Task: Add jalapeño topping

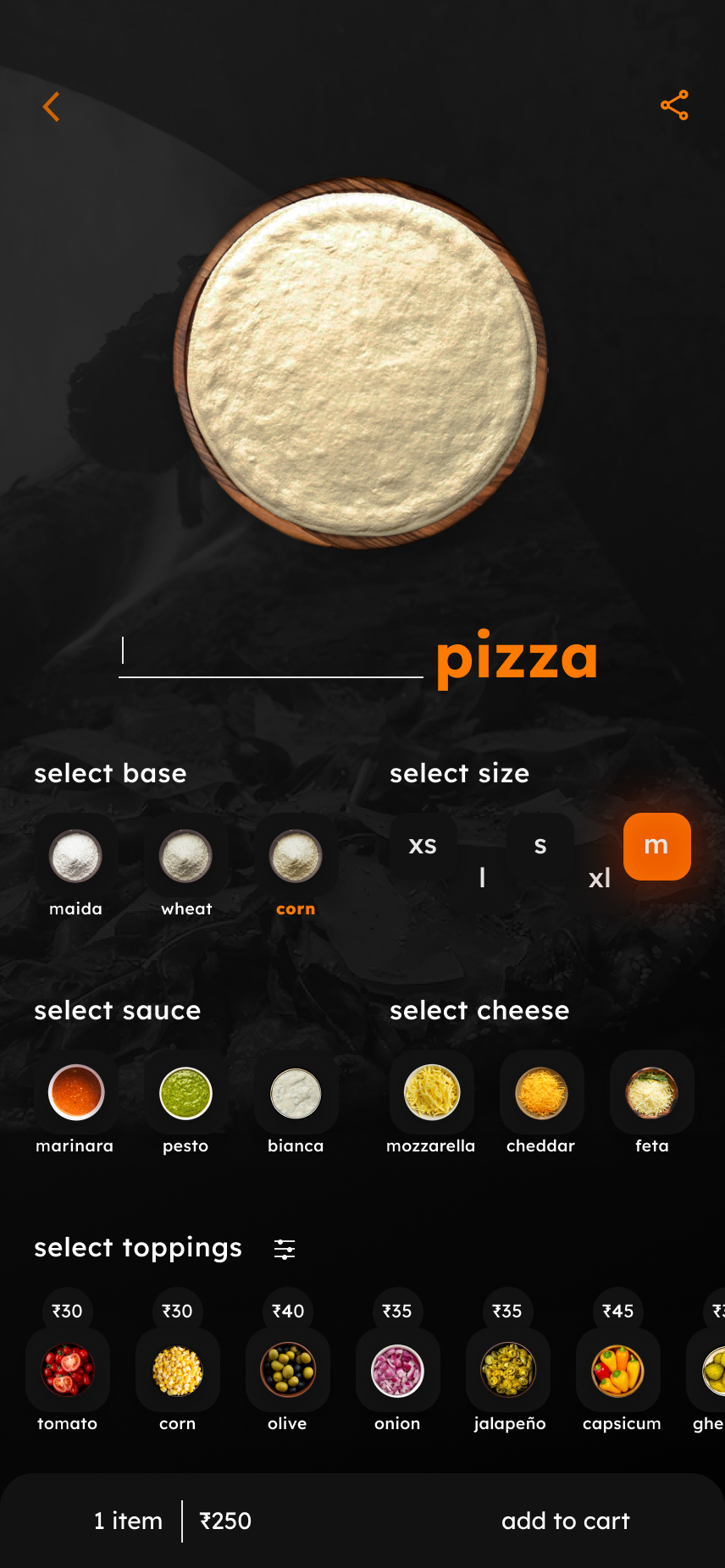Action: 508,1371
